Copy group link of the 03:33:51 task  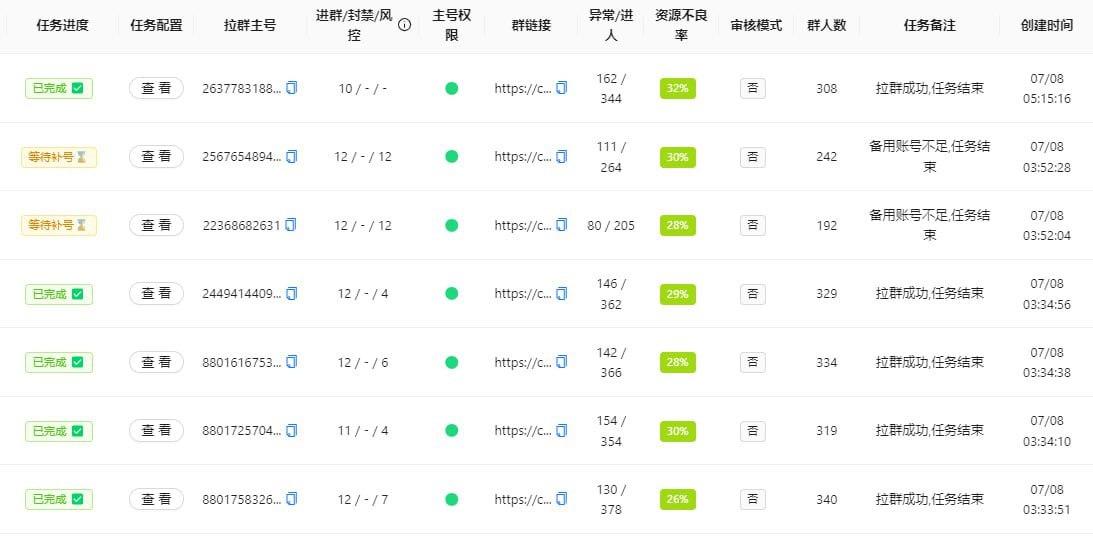[561, 499]
